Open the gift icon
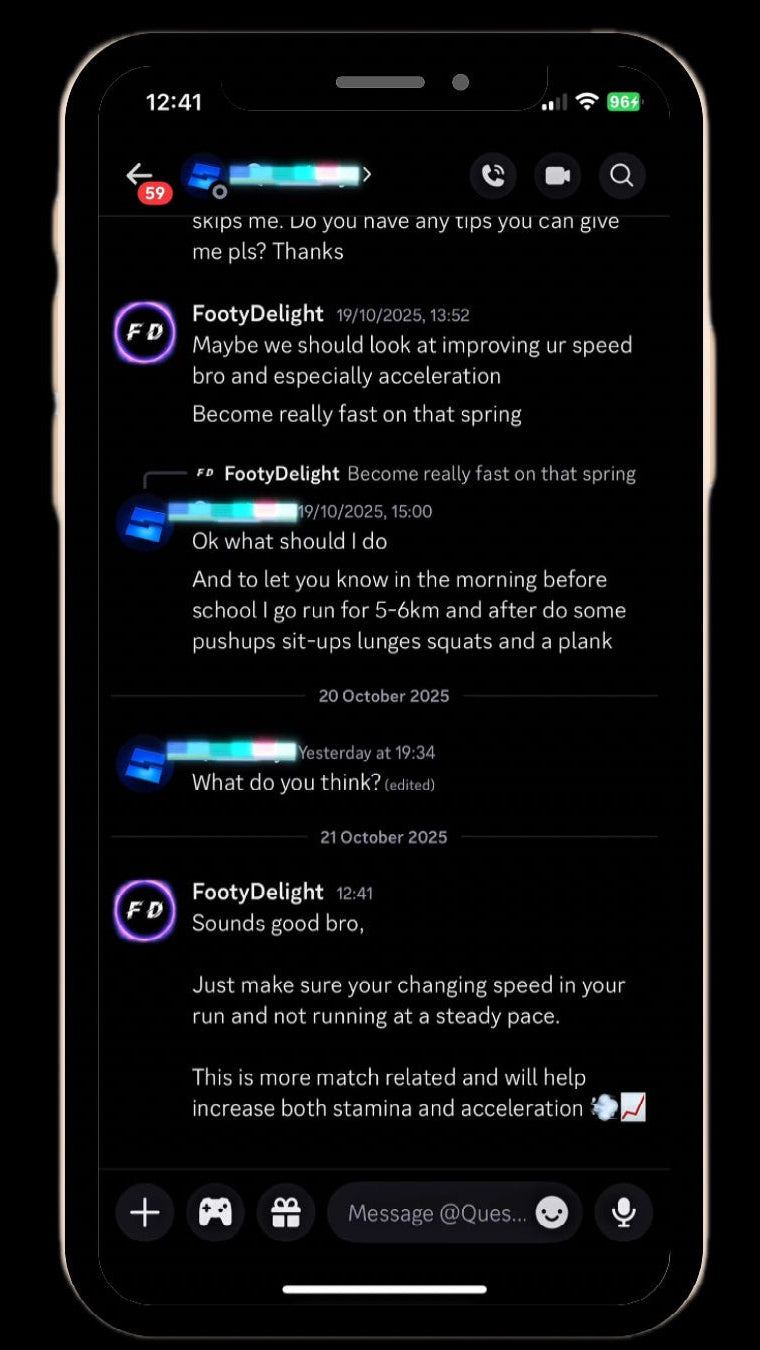Viewport: 760px width, 1350px height. 286,1213
